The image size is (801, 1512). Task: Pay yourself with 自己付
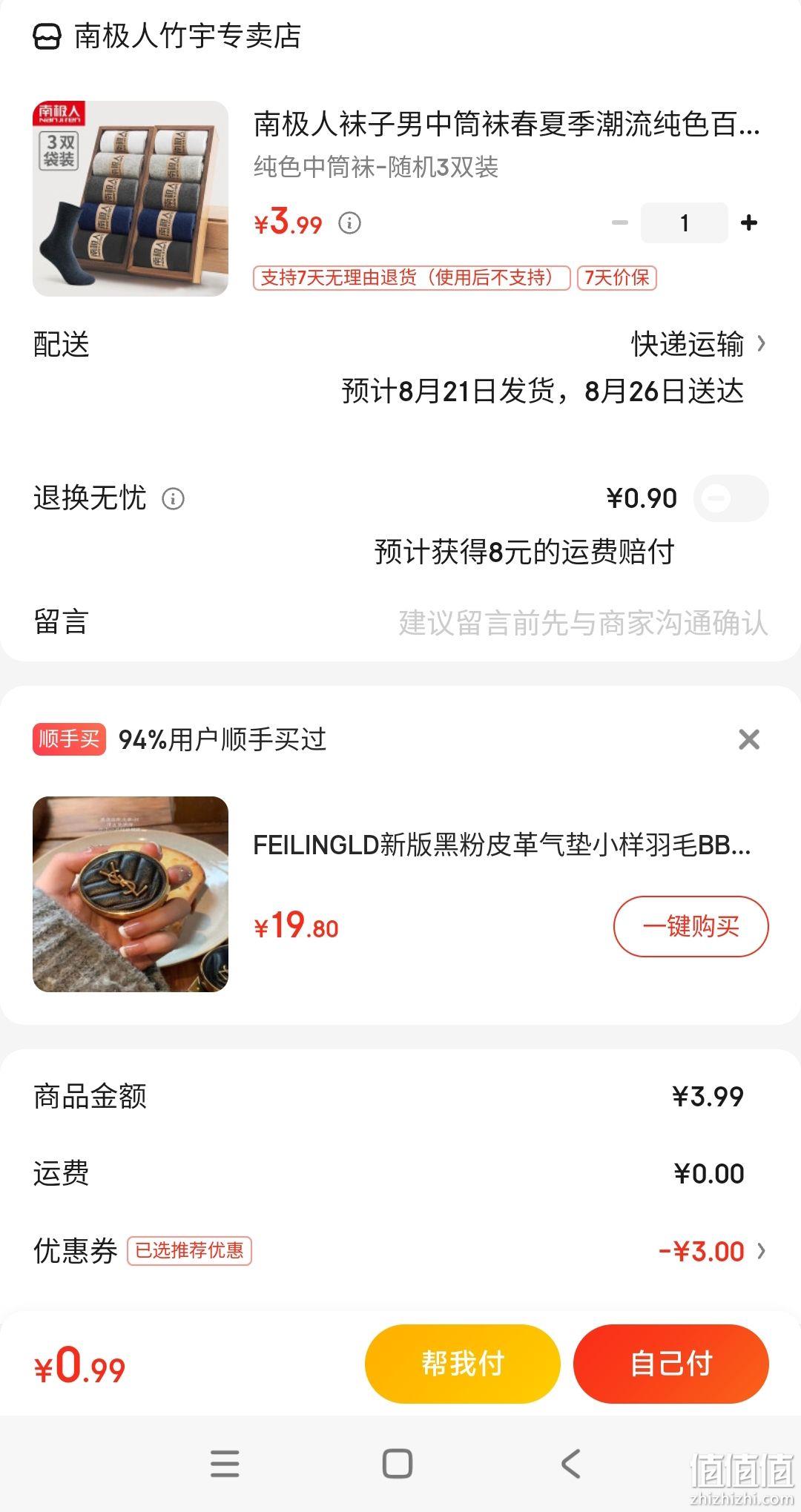671,1364
